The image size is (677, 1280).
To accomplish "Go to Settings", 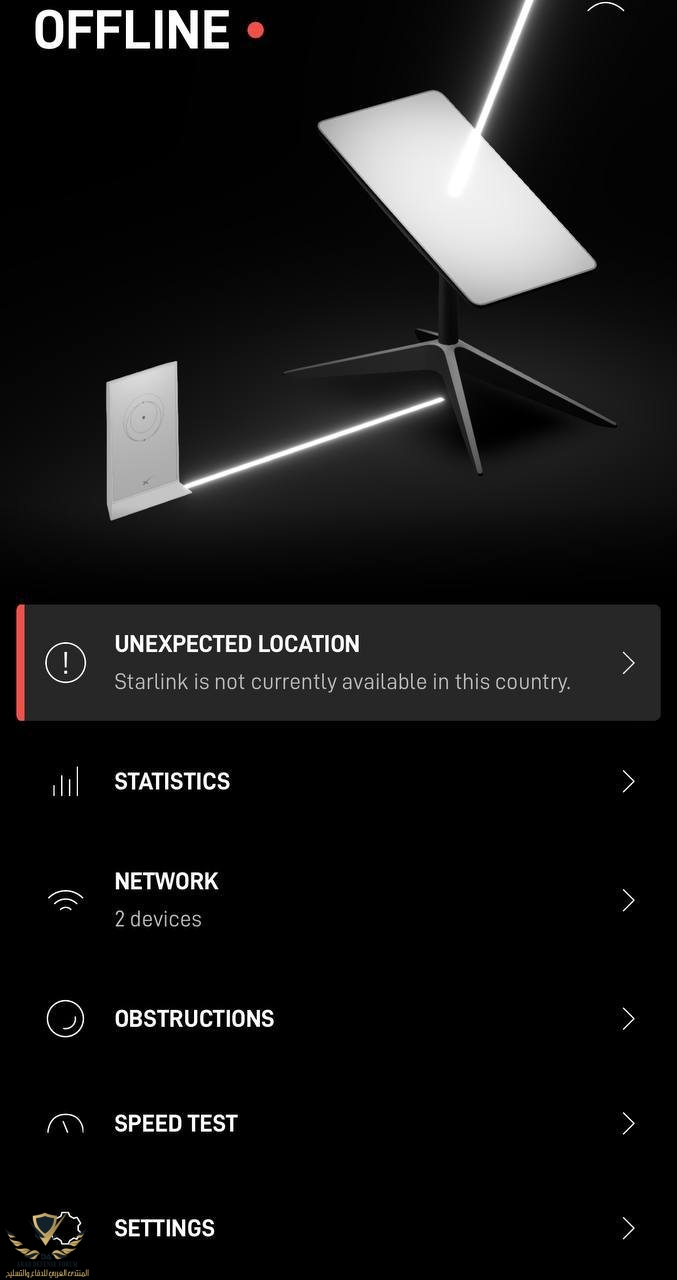I will [338, 1227].
